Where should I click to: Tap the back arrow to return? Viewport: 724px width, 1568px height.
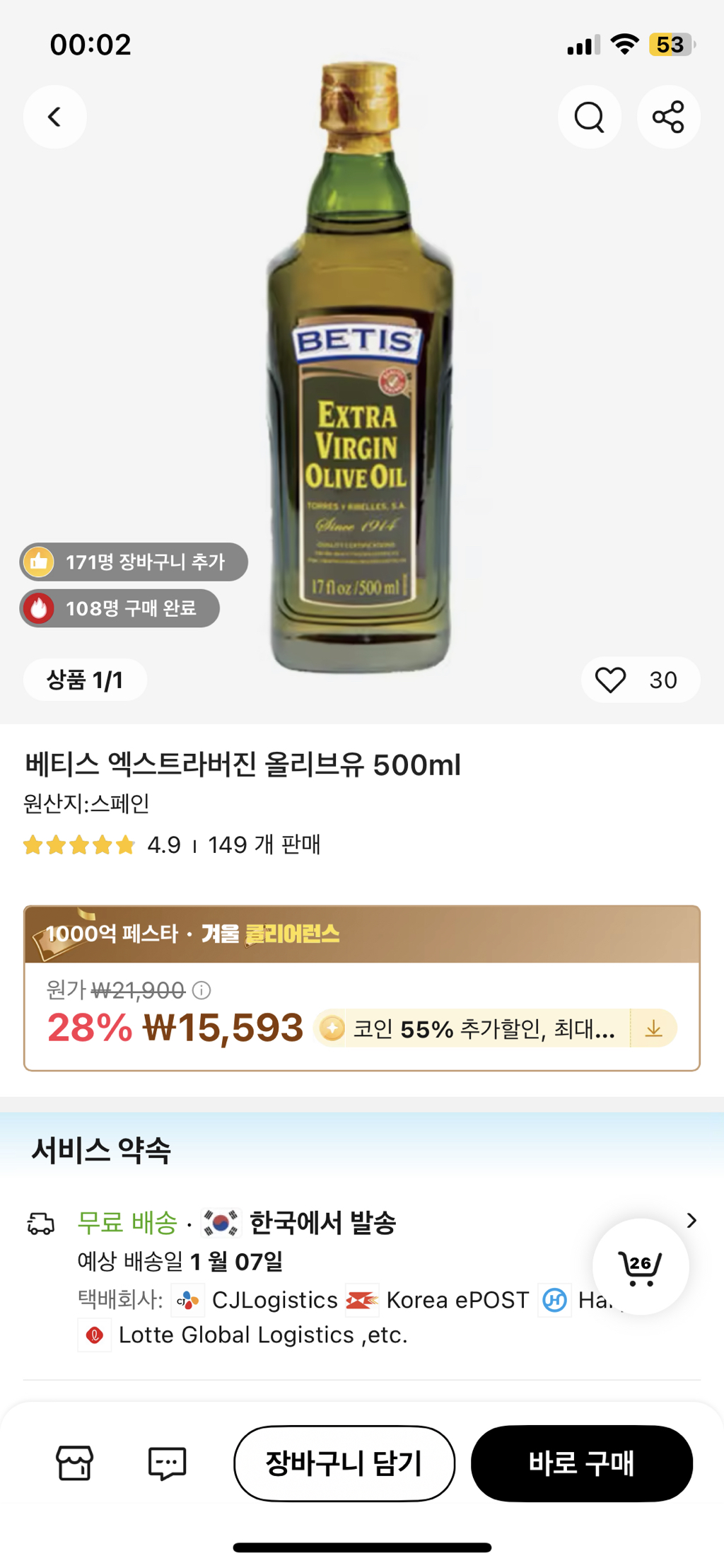(x=54, y=117)
